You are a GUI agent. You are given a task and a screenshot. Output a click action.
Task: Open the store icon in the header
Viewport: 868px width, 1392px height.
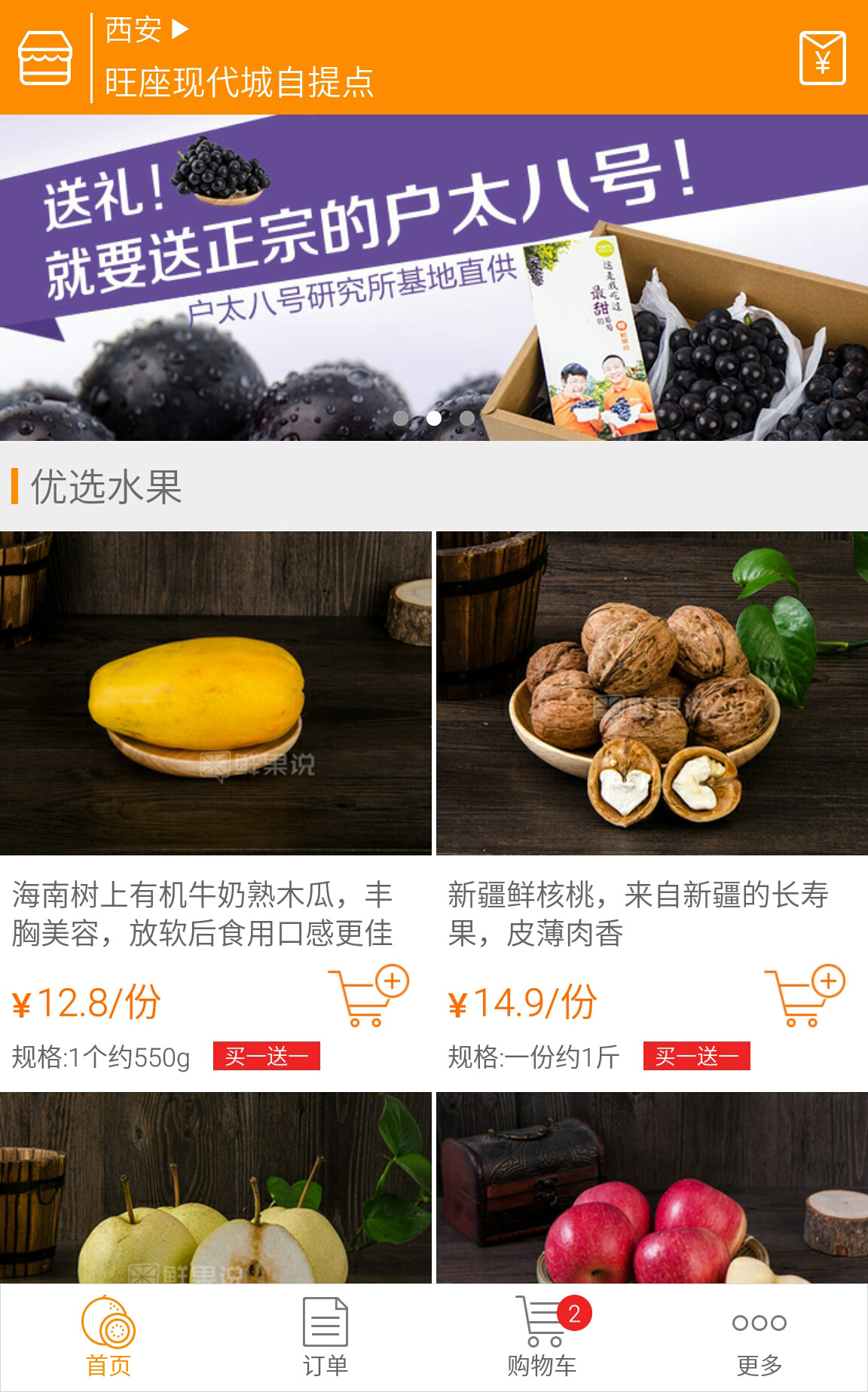pyautogui.click(x=45, y=58)
